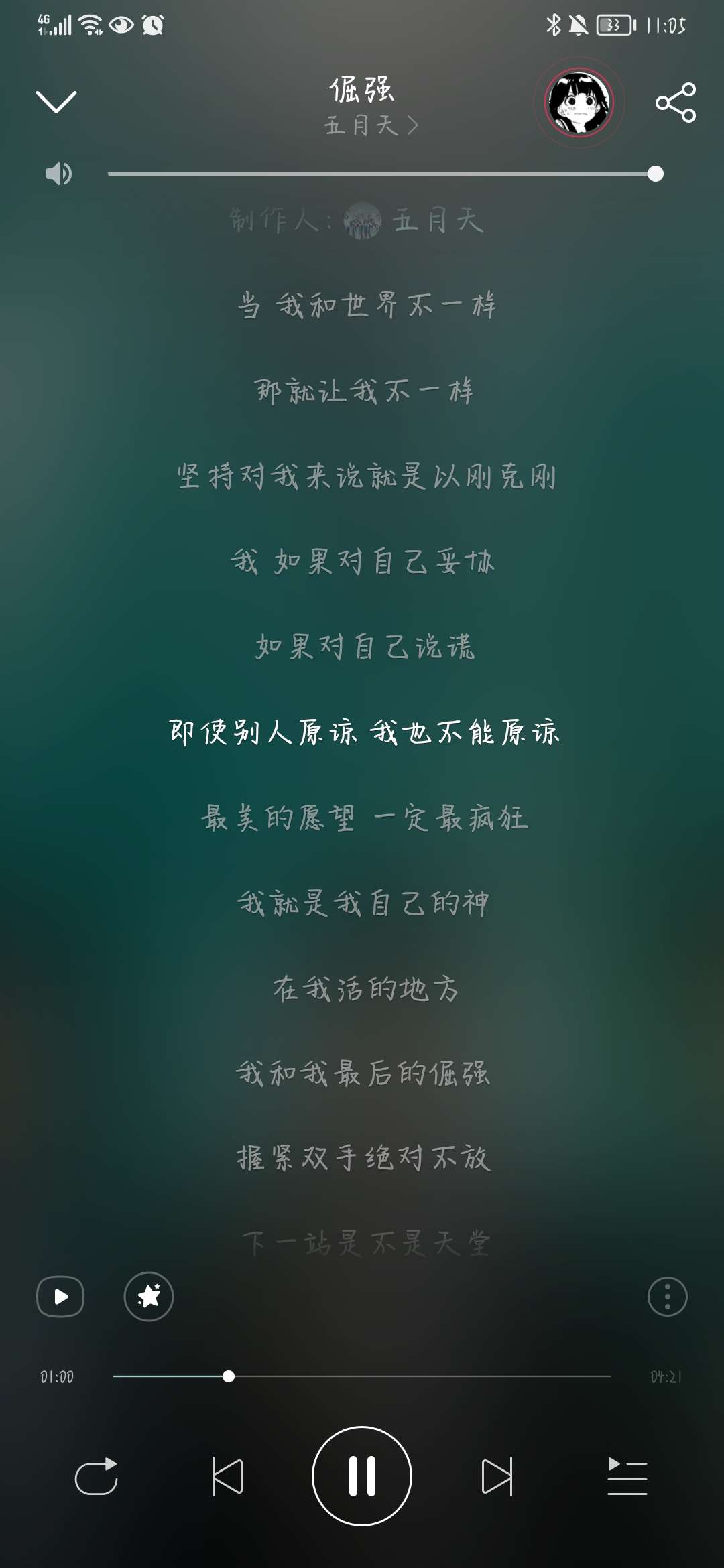Screen dimensions: 724x1568
Task: Open artist 五月天 page link
Action: 371,125
